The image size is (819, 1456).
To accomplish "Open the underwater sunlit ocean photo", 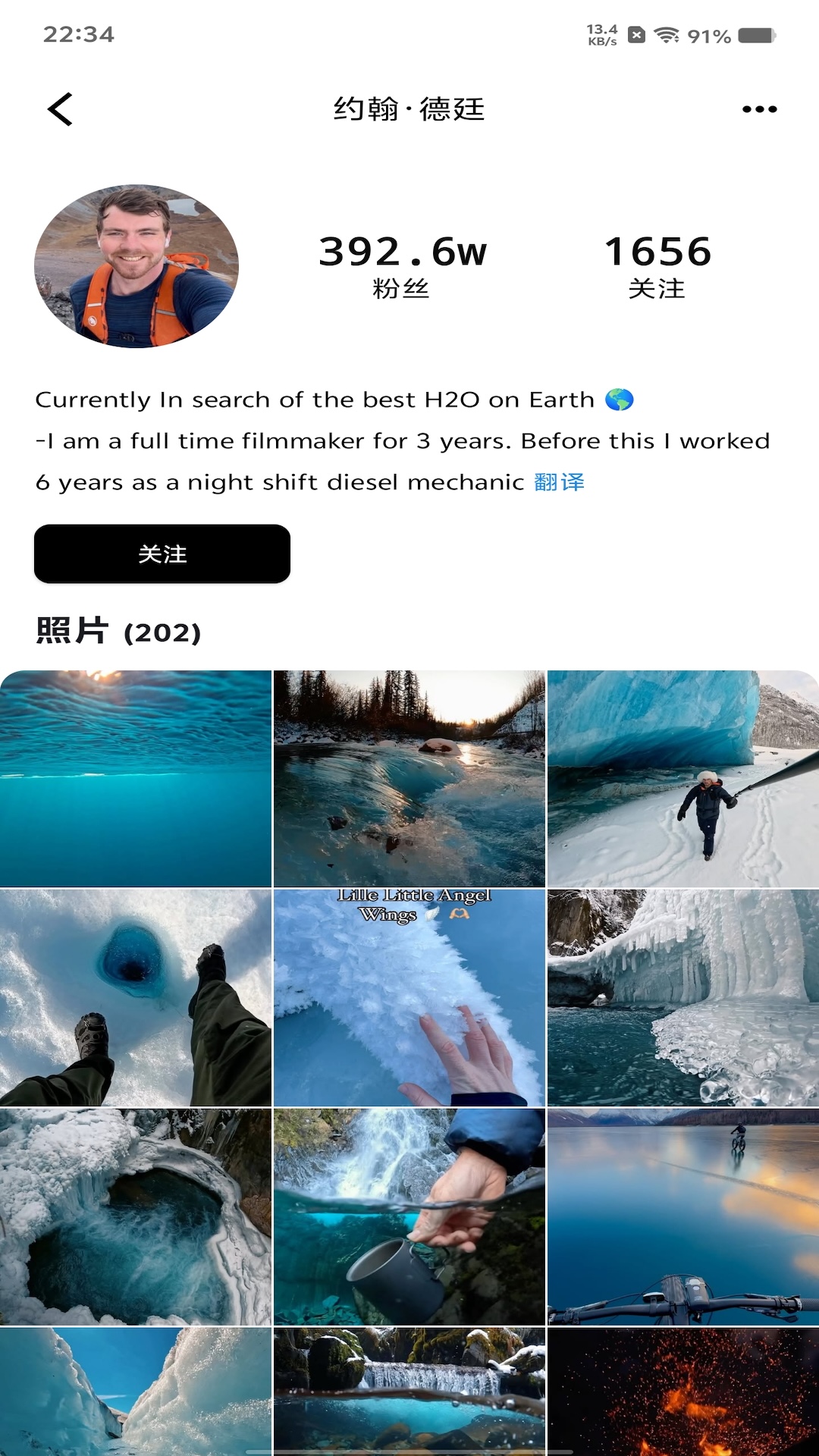I will coord(136,778).
